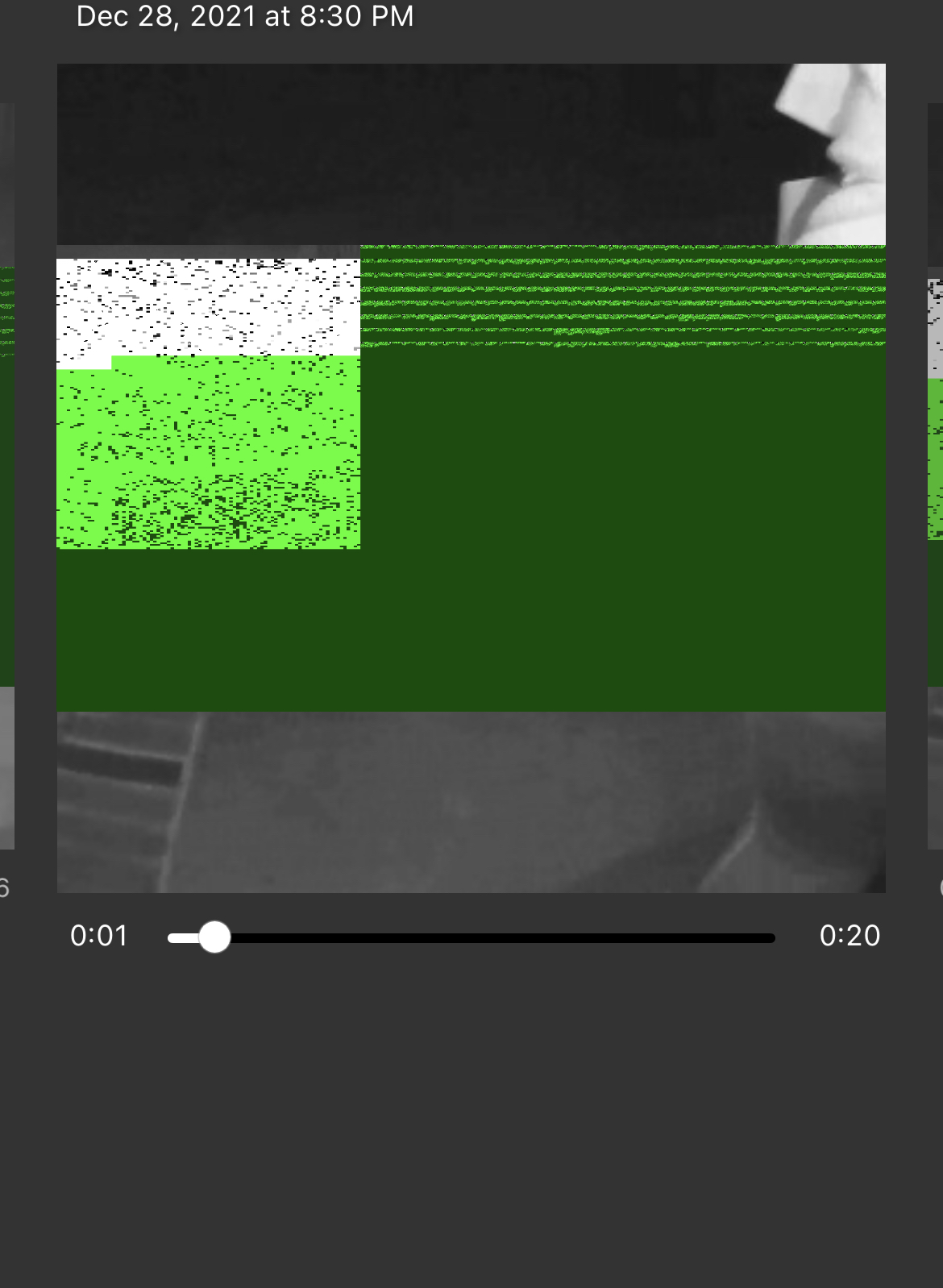Tap the total duration label 0:20
This screenshot has width=943, height=1288.
click(x=851, y=936)
